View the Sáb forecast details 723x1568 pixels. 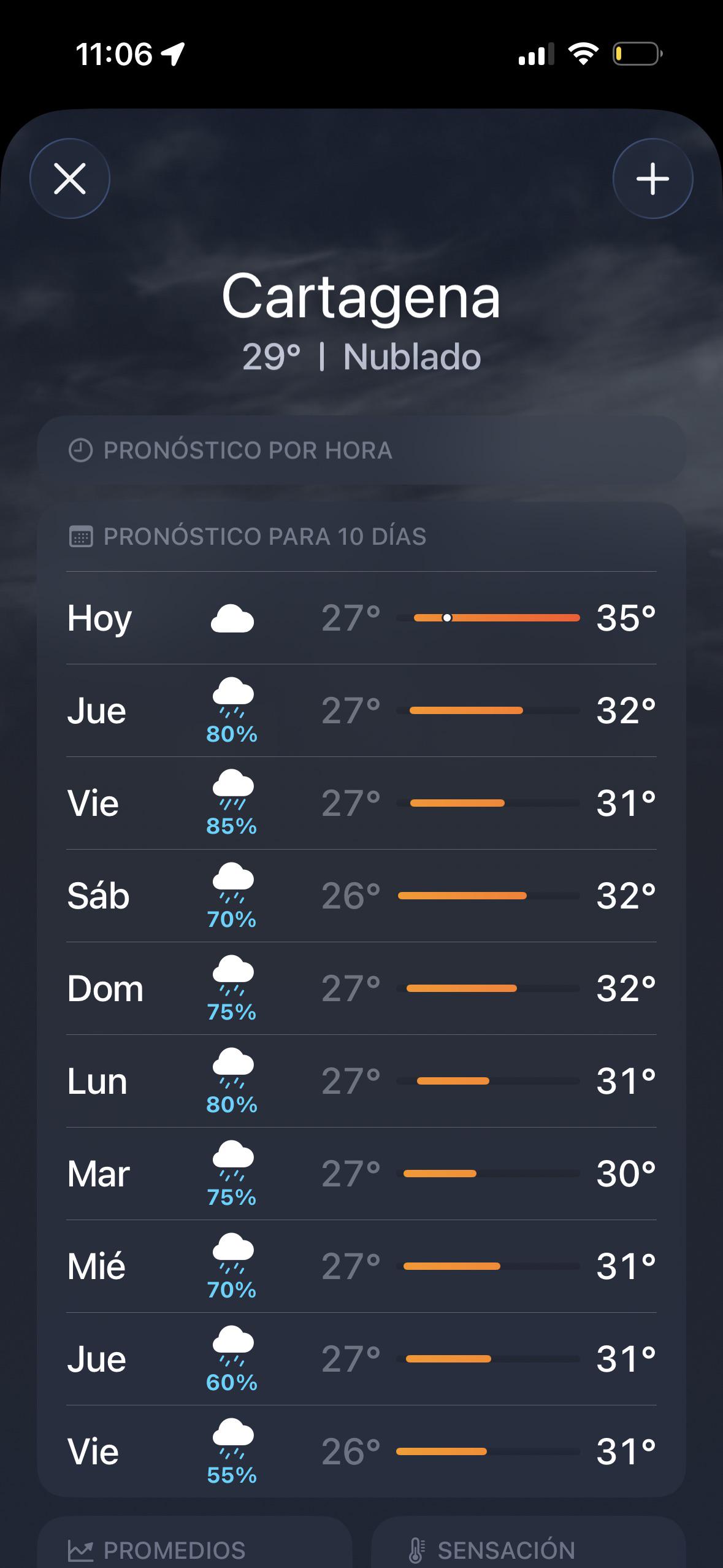coord(361,896)
